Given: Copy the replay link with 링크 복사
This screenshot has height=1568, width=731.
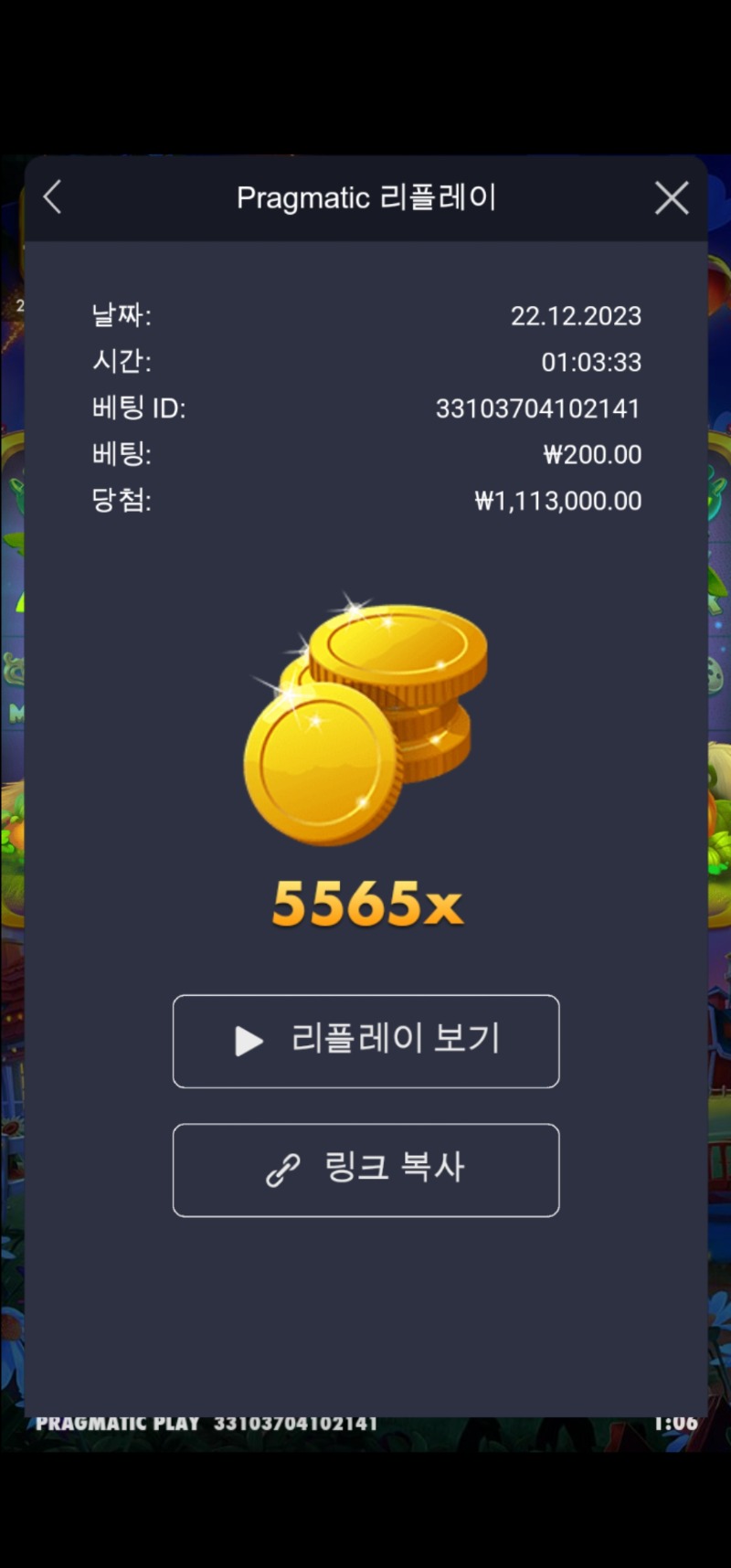Looking at the screenshot, I should tap(365, 1170).
